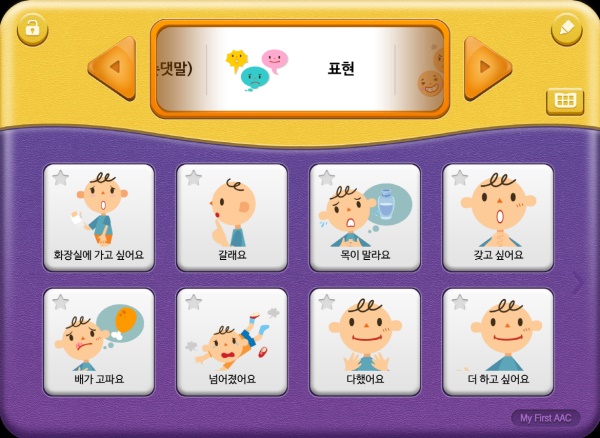Open the edit pencil icon
Viewport: 600px width, 438px height.
point(566,29)
